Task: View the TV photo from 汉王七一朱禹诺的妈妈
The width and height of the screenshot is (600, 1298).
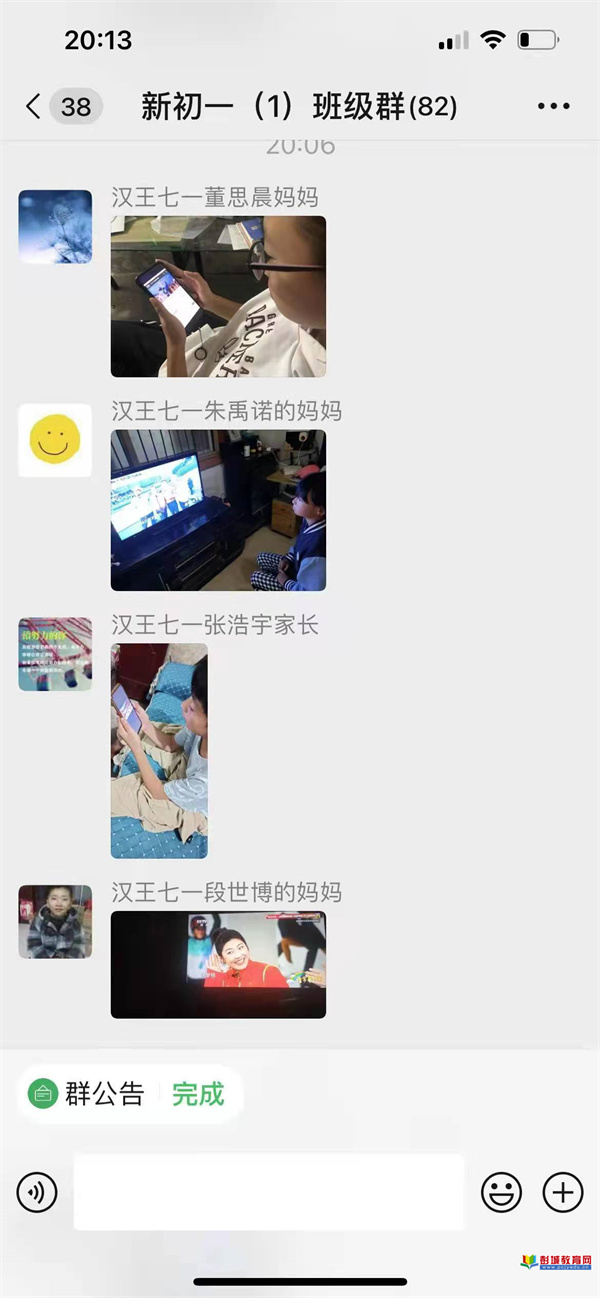Action: click(x=218, y=510)
